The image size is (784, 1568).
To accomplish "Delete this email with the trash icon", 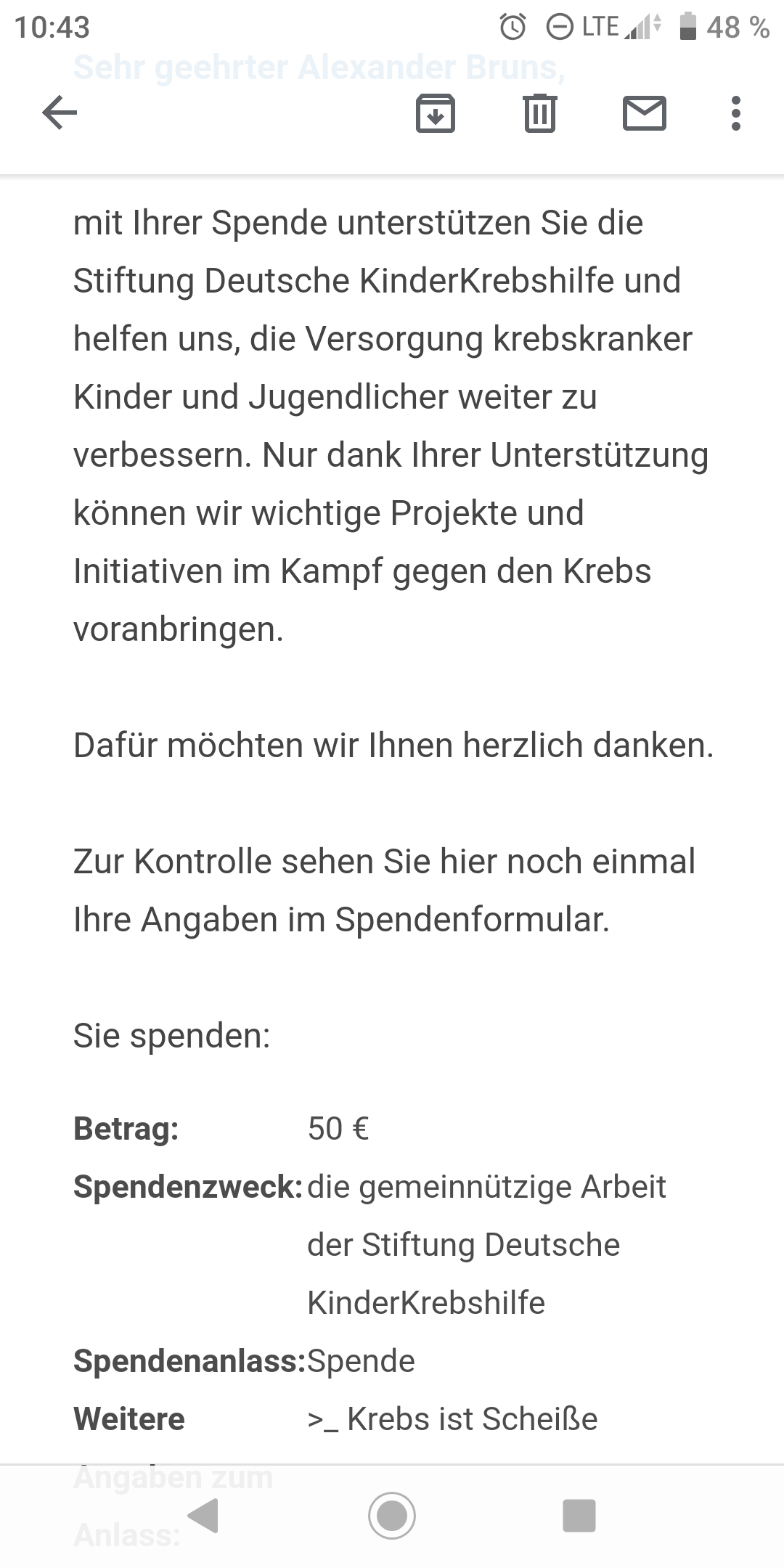I will pos(540,113).
